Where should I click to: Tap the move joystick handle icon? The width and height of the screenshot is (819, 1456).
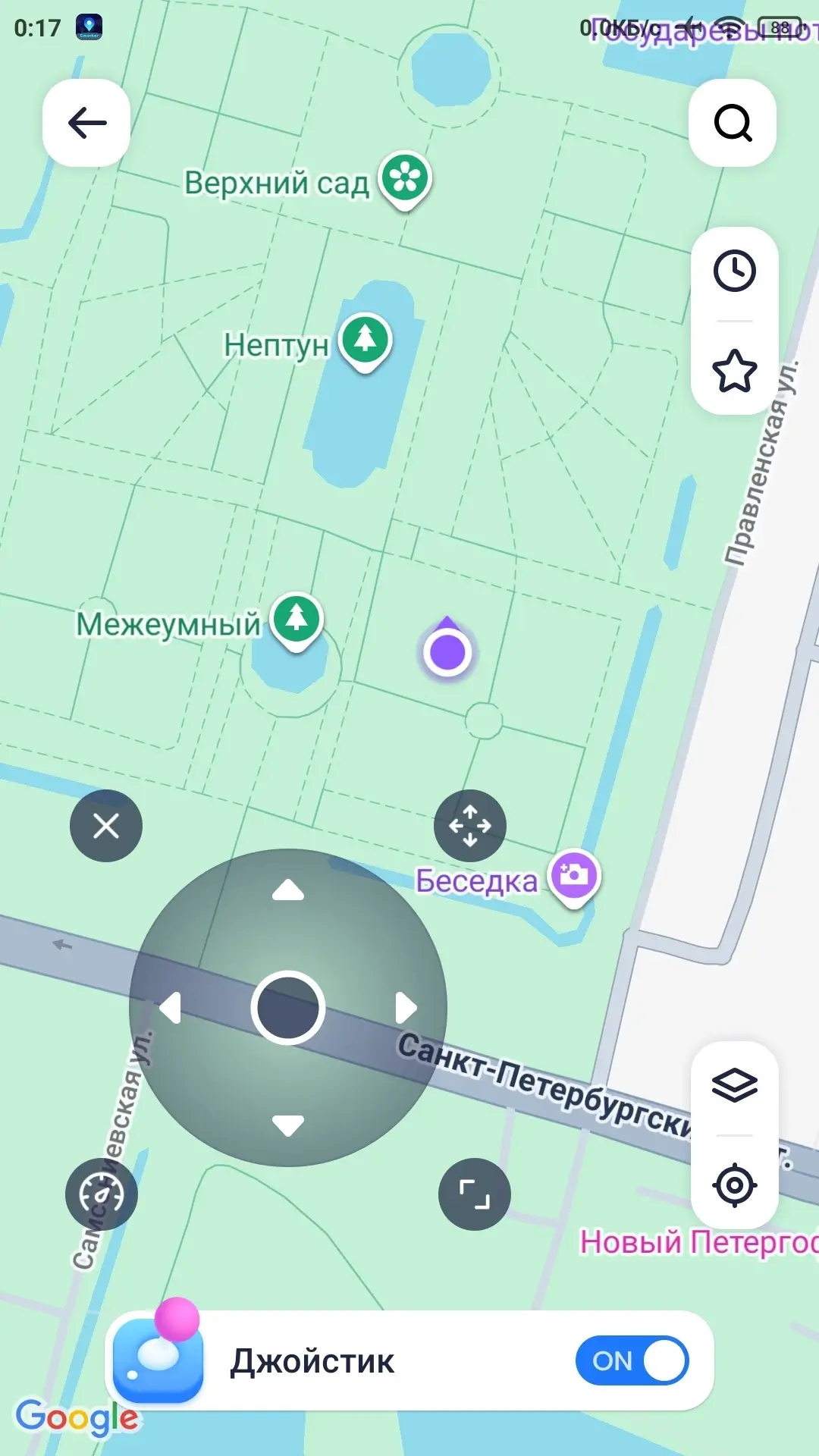(470, 826)
